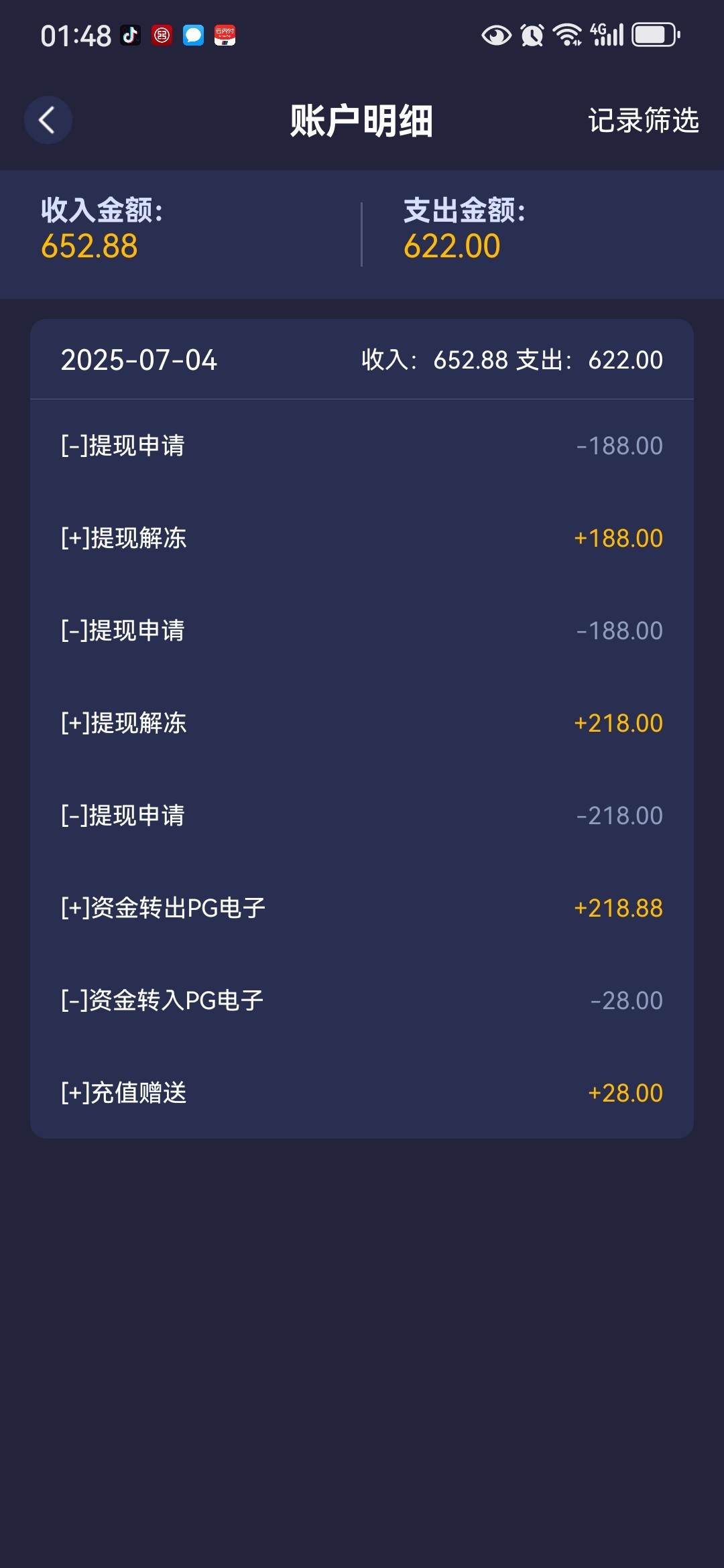The image size is (724, 1568).
Task: Select the [+]资金转出PG电子 transaction
Action: pos(362,907)
